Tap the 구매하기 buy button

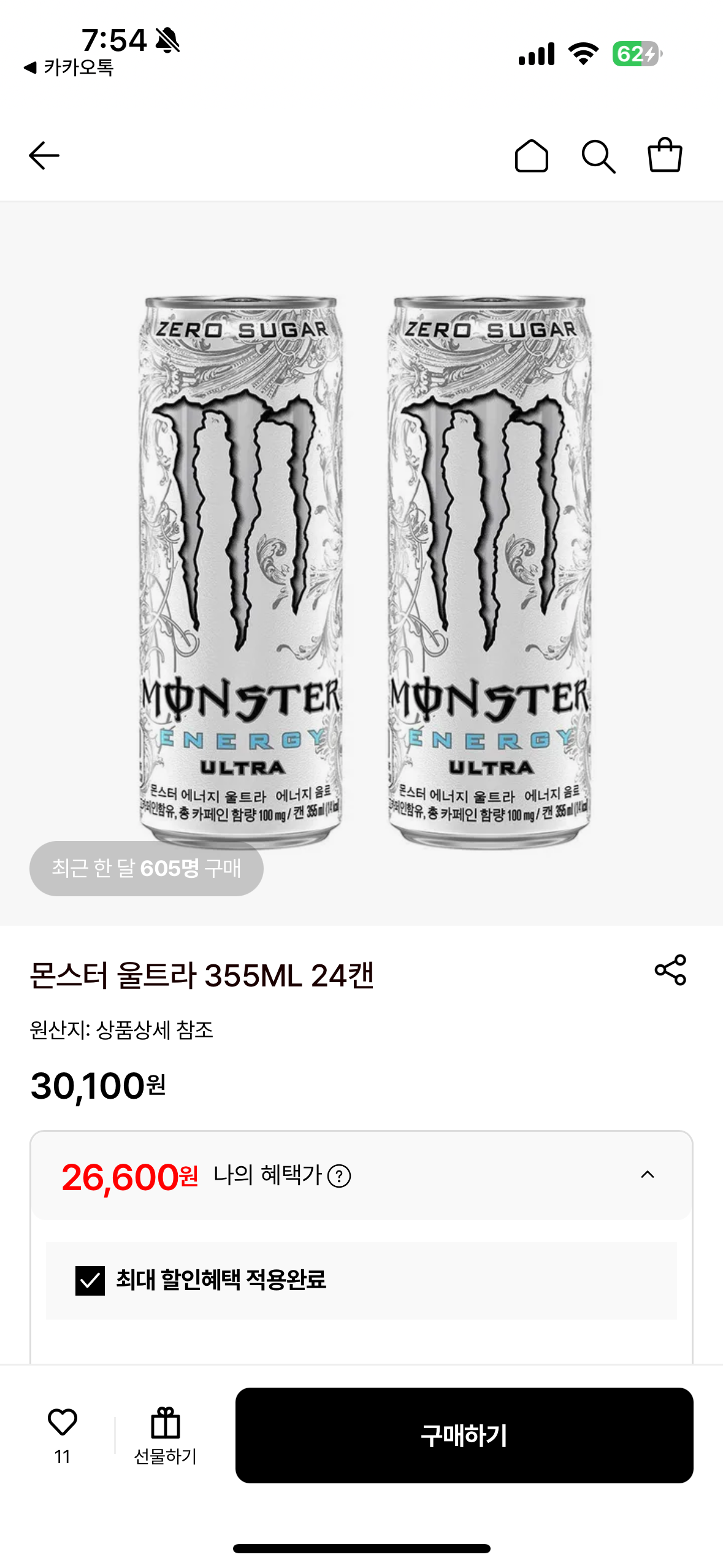(x=464, y=1435)
